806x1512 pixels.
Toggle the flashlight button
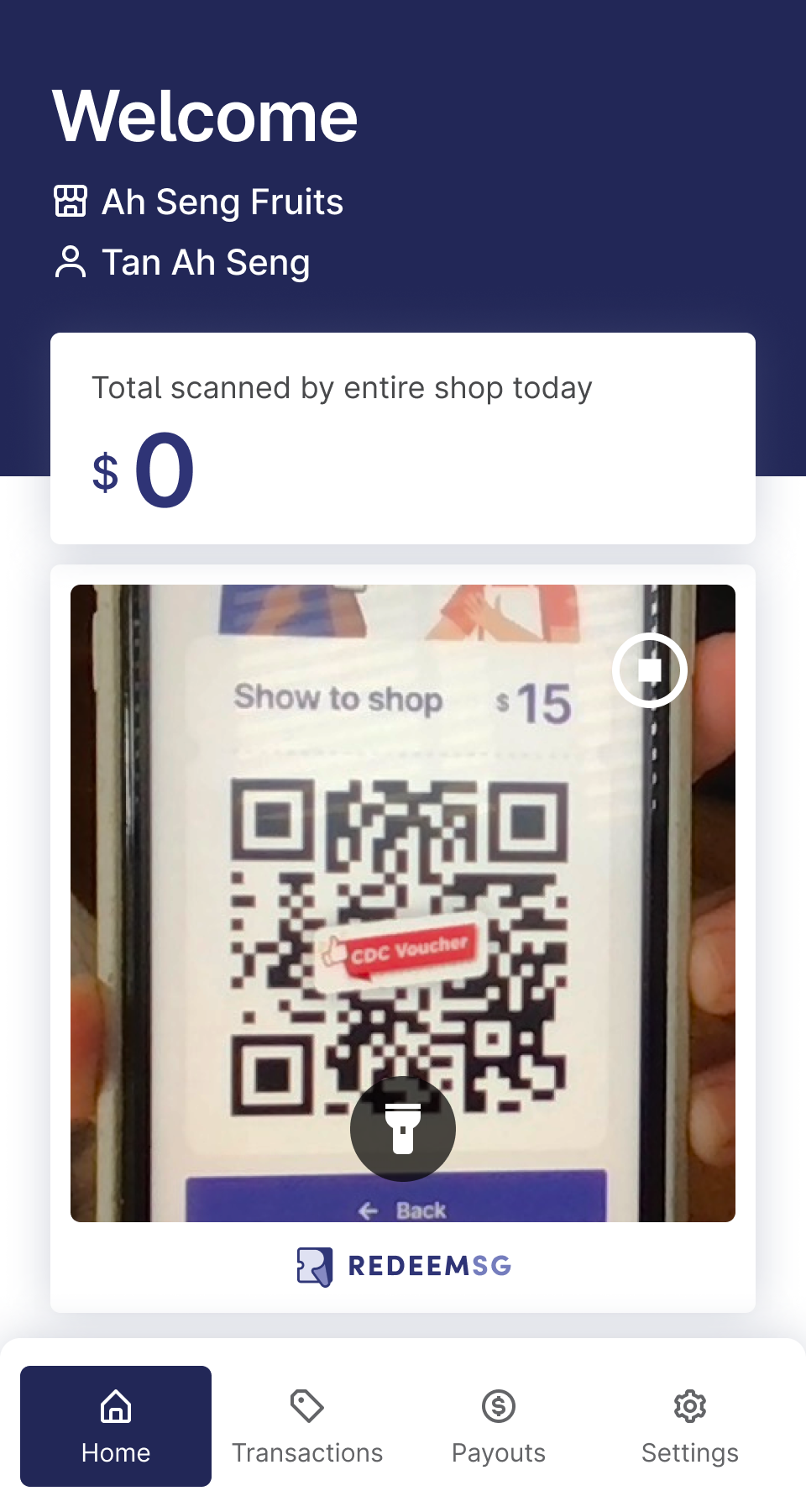(x=403, y=1129)
